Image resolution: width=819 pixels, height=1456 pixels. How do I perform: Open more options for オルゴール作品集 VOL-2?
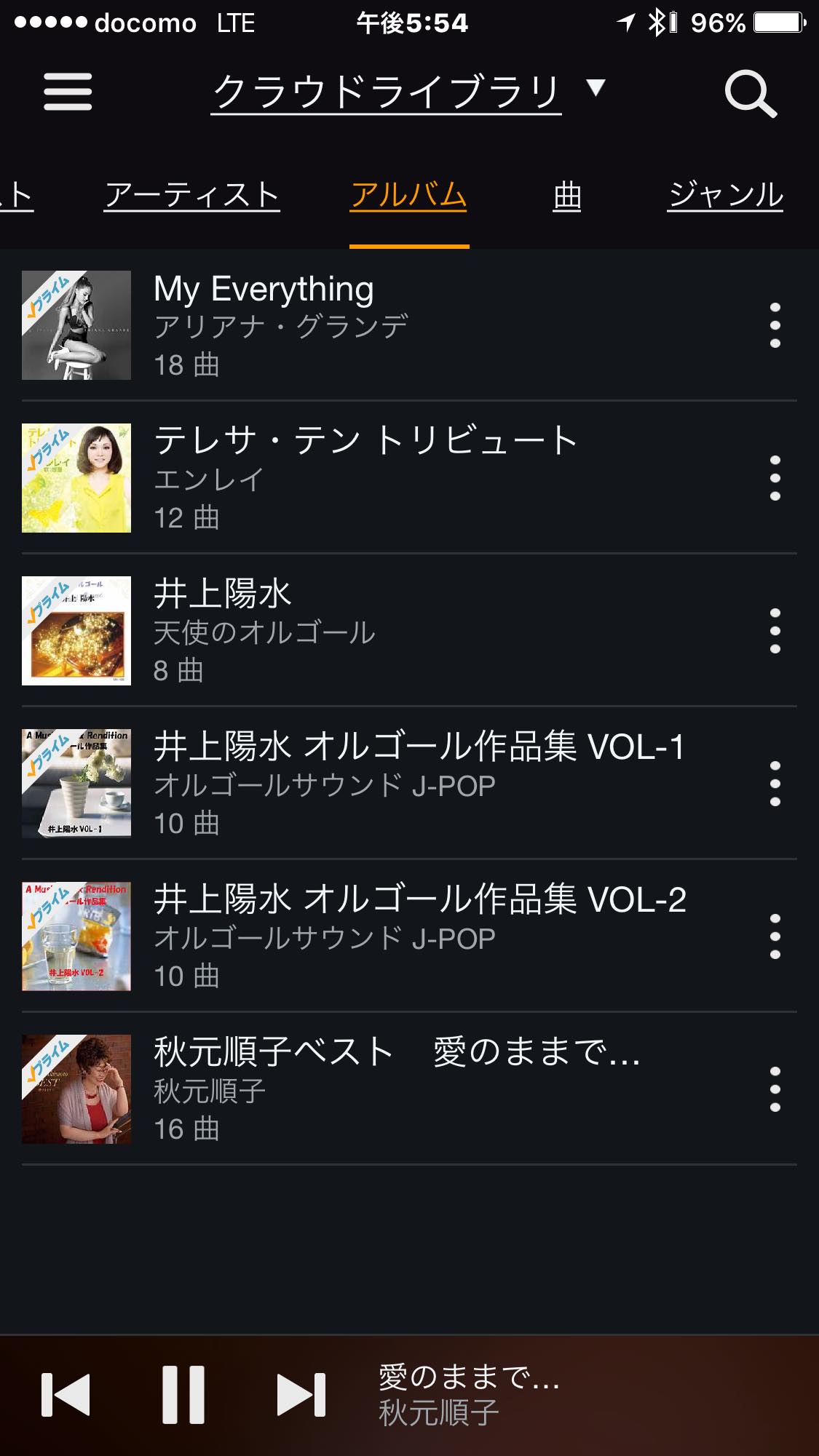pyautogui.click(x=775, y=936)
